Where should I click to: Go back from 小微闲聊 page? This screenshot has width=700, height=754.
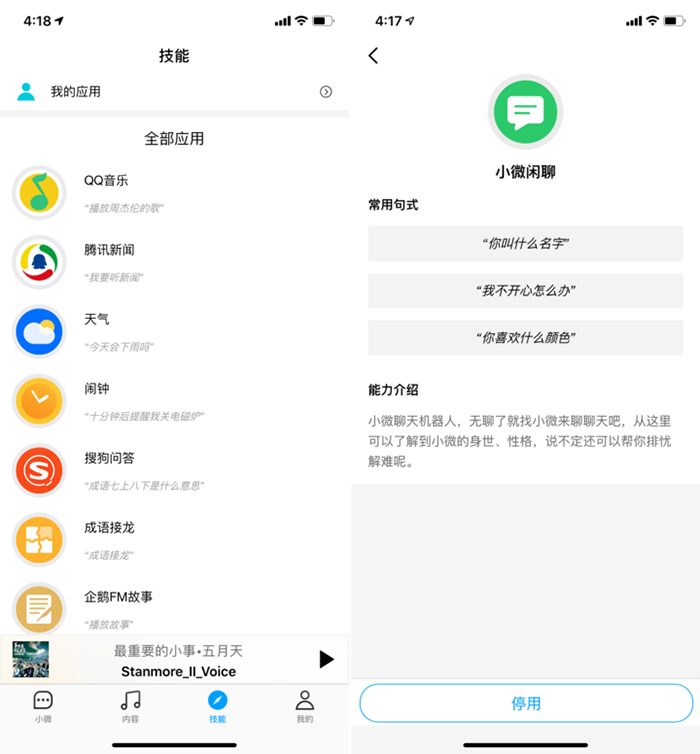pyautogui.click(x=374, y=56)
